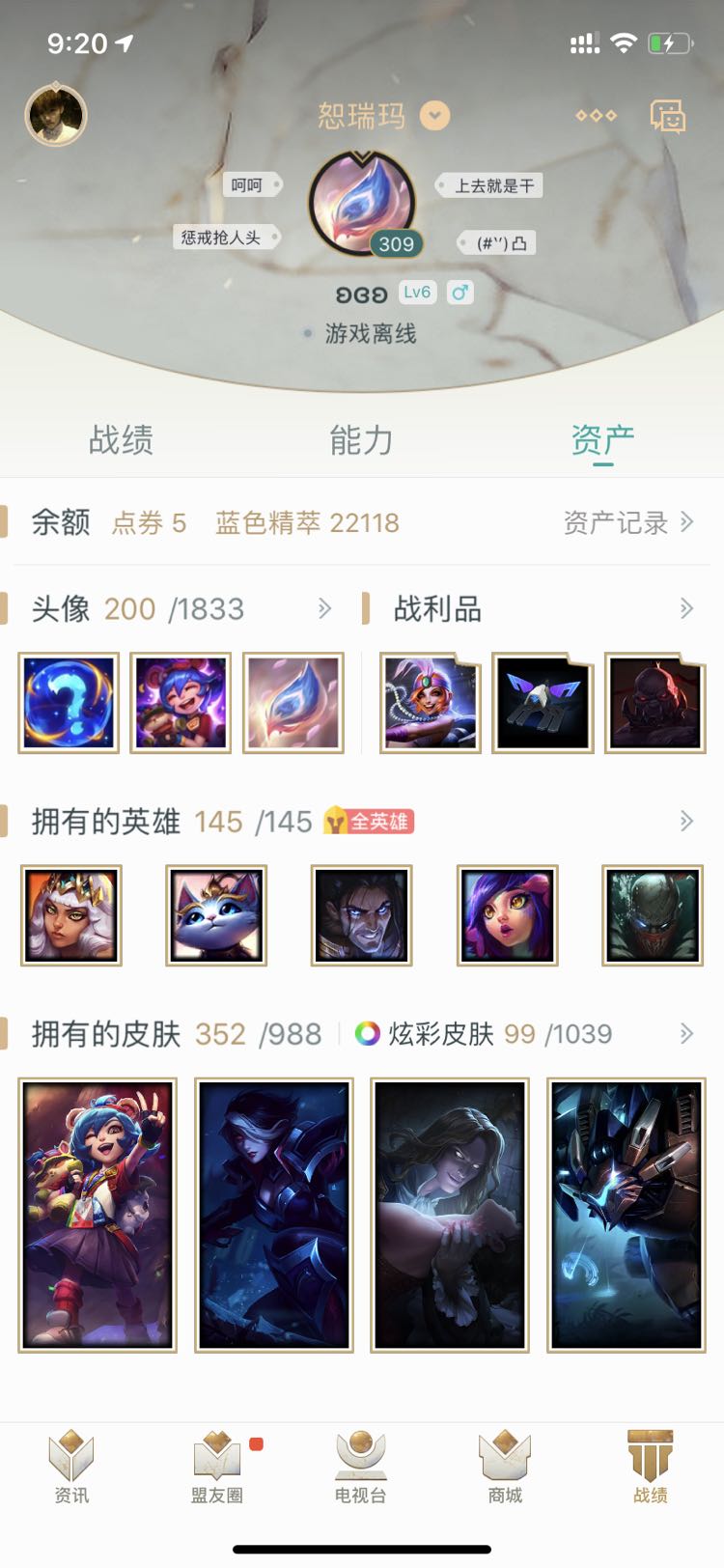Expand the 恕瑞玛 server dropdown
This screenshot has height=1568, width=724.
pos(434,116)
